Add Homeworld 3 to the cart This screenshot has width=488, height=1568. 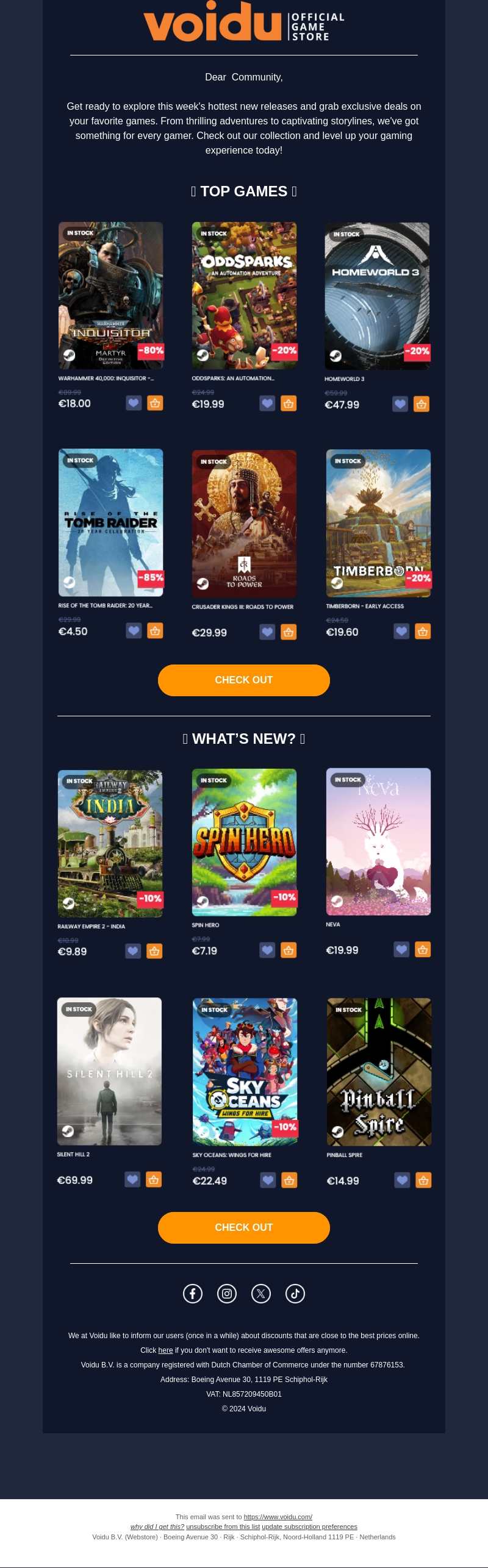[x=422, y=404]
